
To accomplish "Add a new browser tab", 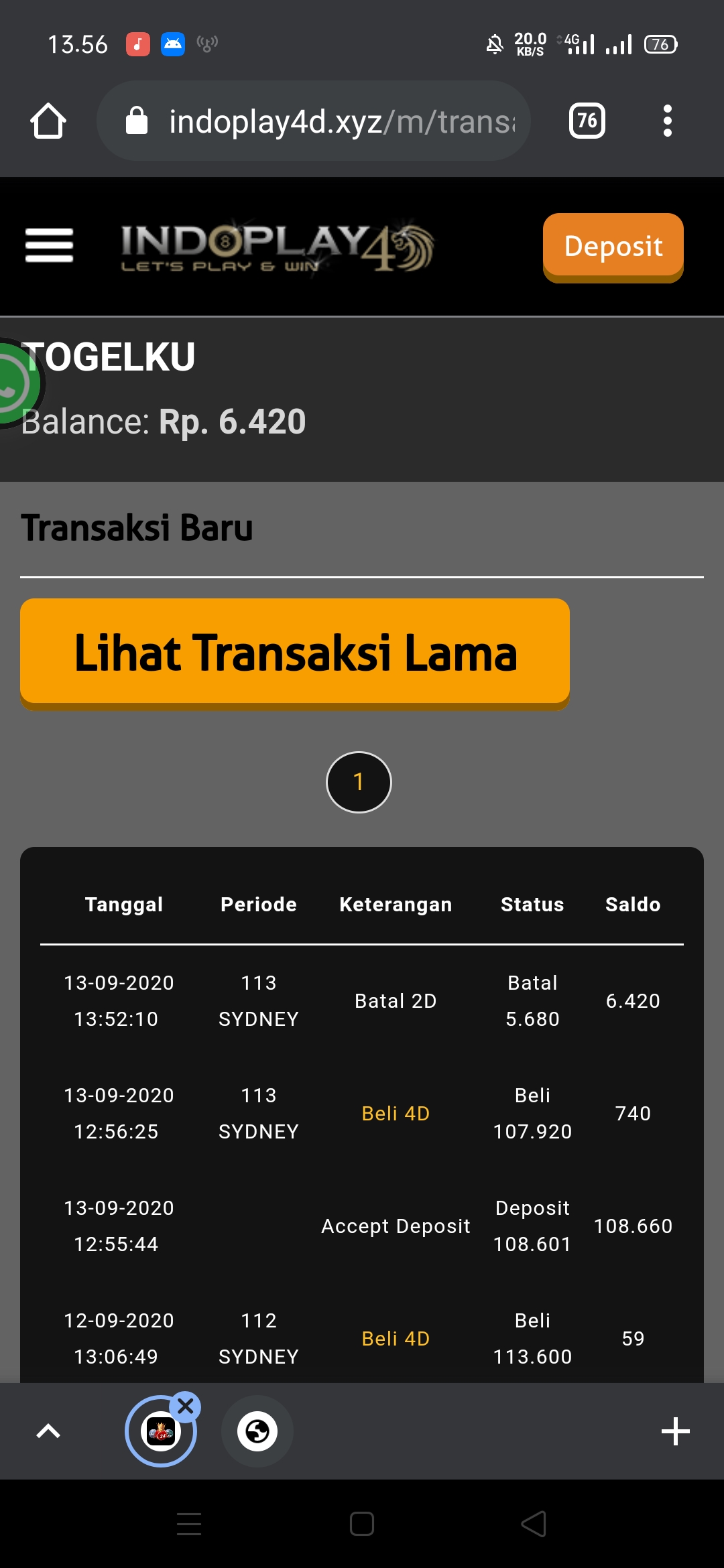I will point(675,1431).
